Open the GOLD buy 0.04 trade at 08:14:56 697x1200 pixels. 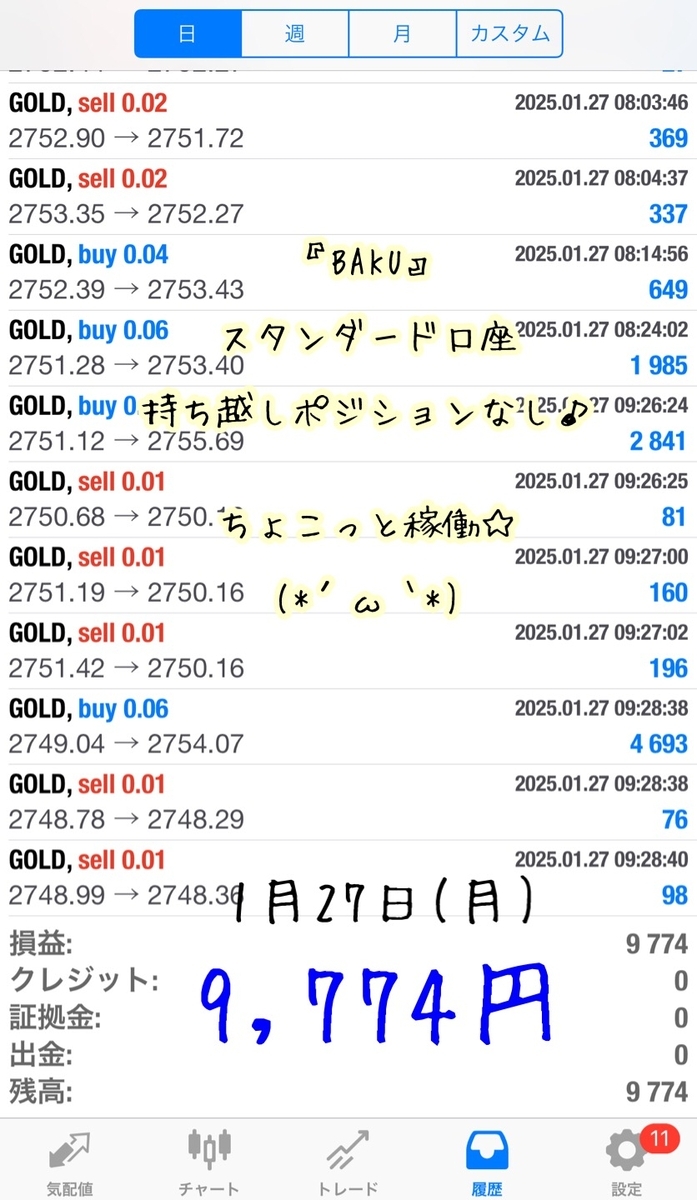(348, 272)
